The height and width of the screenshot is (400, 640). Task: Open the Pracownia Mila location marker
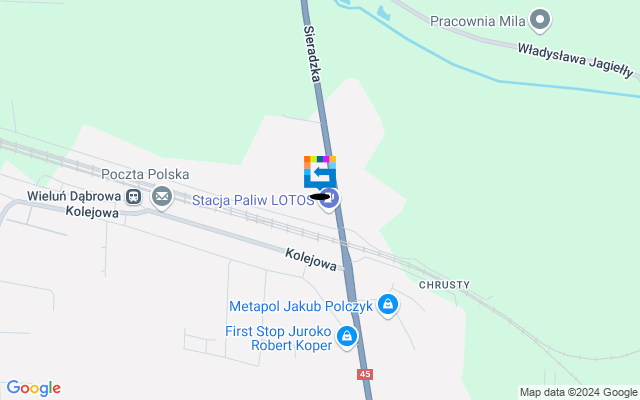[540, 20]
